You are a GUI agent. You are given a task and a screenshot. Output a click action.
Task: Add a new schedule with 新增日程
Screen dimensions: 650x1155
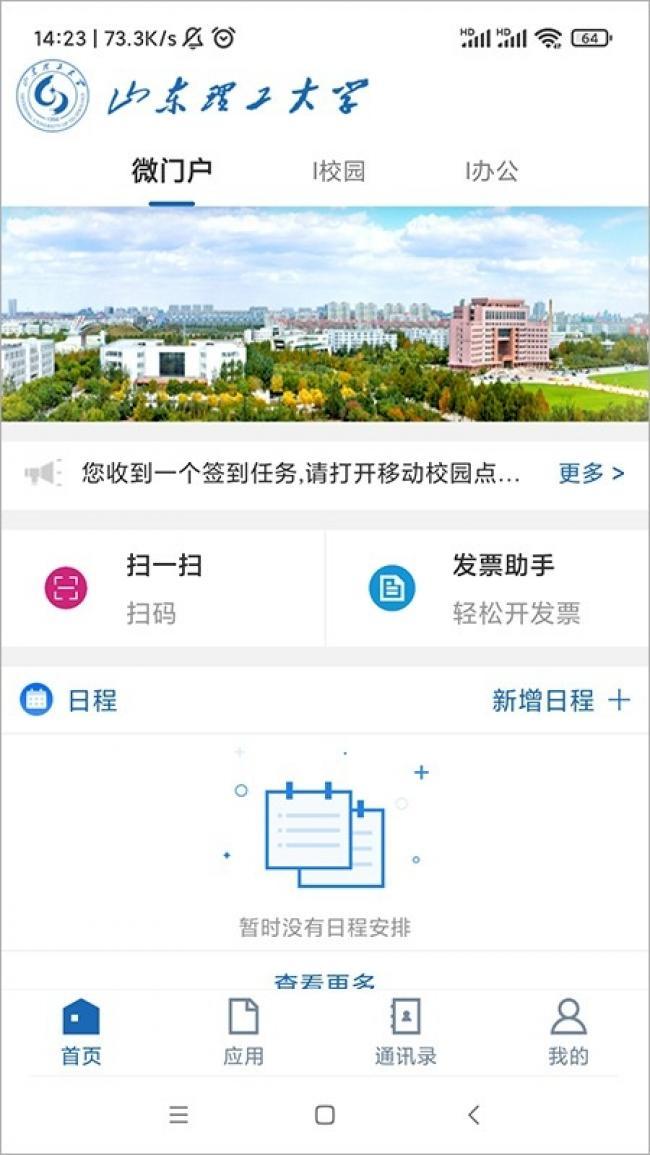click(560, 700)
